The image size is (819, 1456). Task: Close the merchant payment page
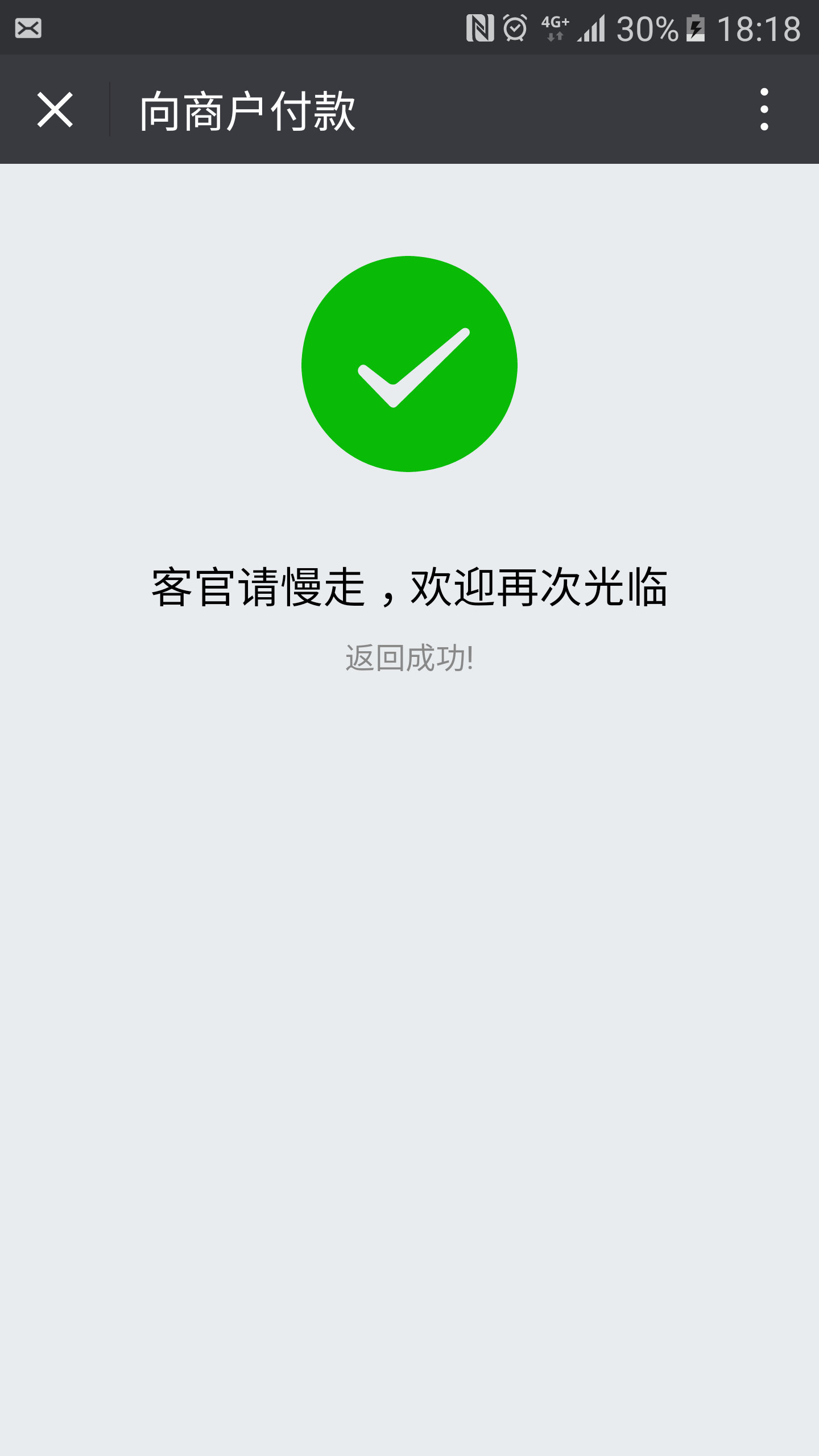click(55, 110)
